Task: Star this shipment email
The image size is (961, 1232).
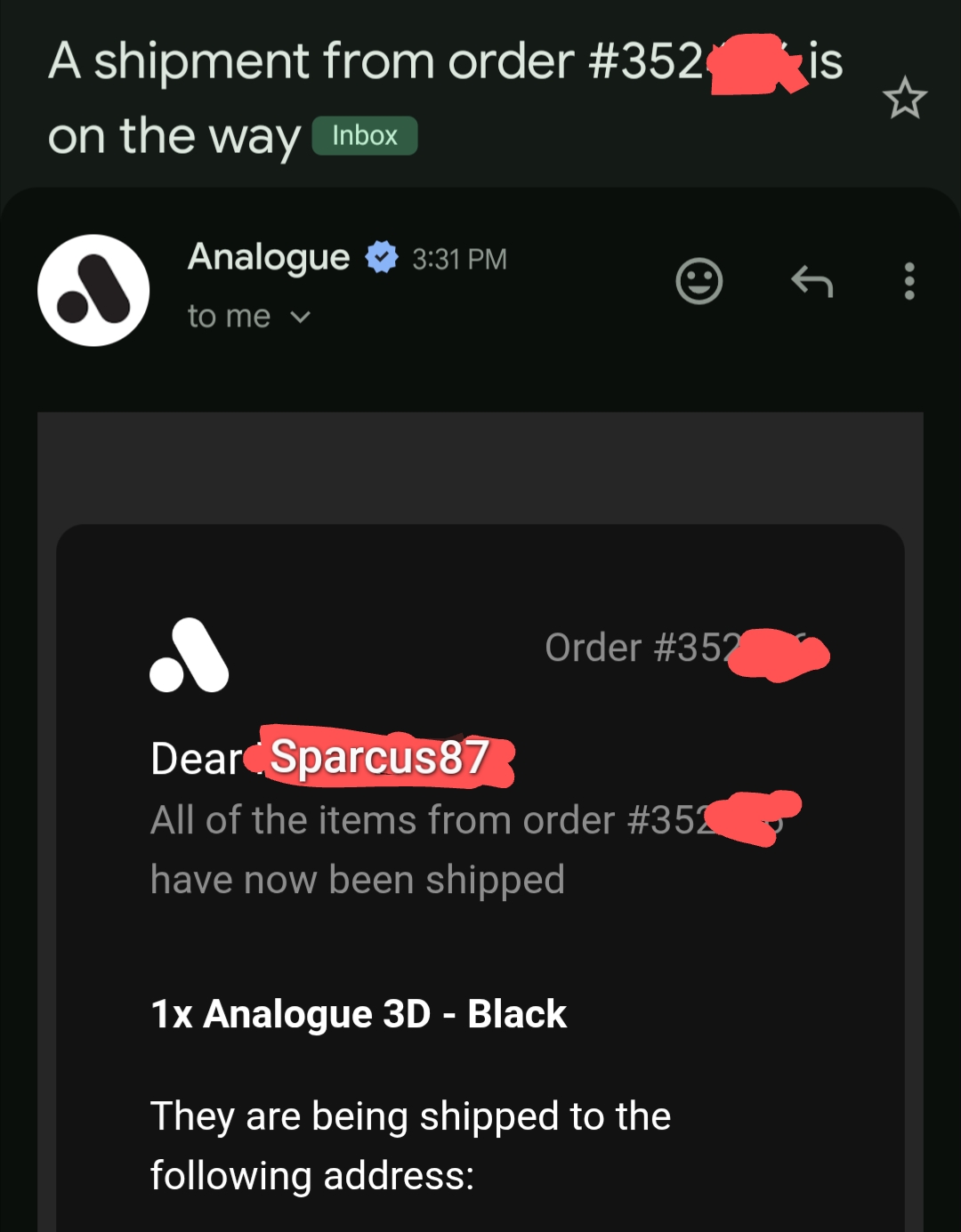Action: pyautogui.click(x=904, y=98)
